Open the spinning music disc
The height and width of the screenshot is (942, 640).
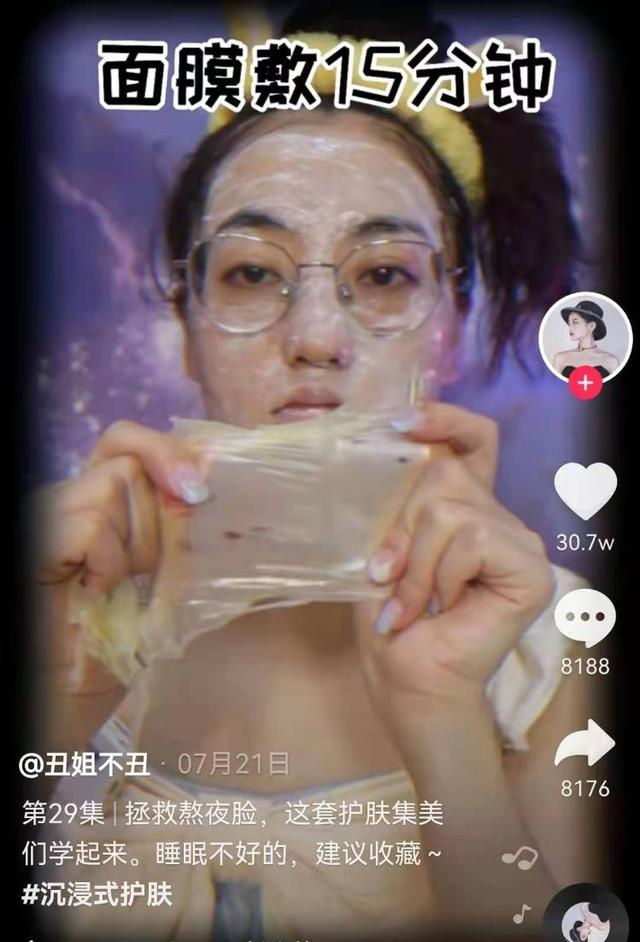click(588, 918)
